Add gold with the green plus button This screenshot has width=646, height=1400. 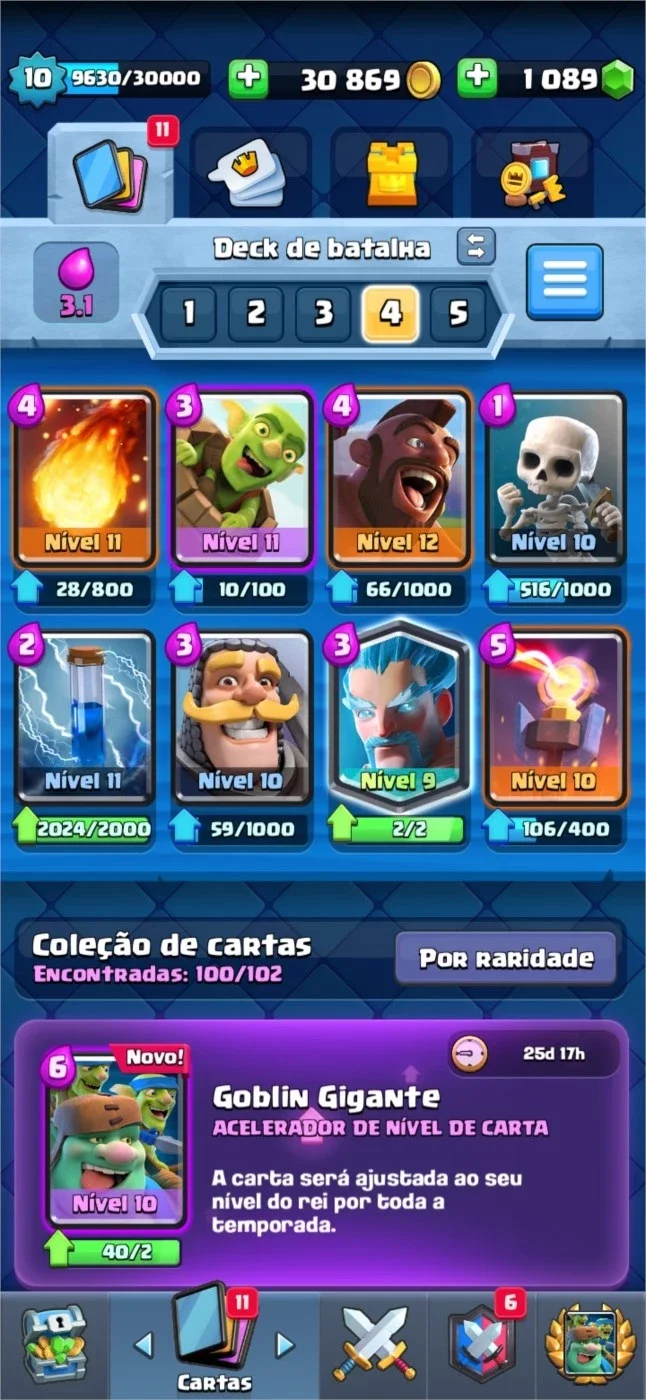click(246, 79)
